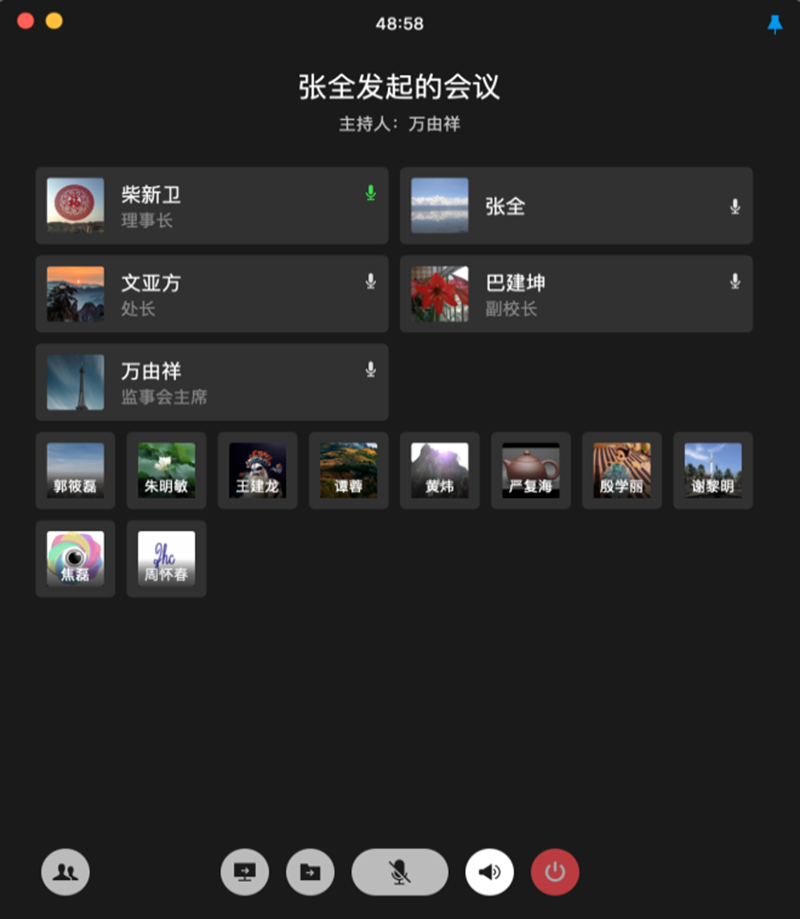Open 周怀春's video tile
The height and width of the screenshot is (919, 800).
[x=165, y=559]
